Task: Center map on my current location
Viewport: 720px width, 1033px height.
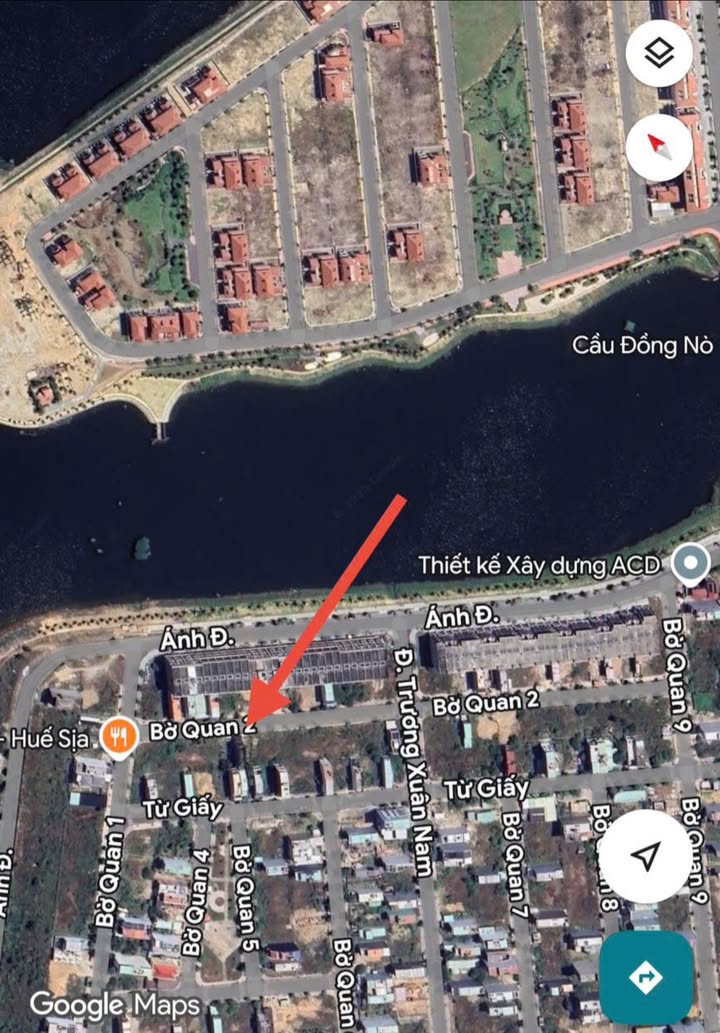Action: tap(647, 856)
